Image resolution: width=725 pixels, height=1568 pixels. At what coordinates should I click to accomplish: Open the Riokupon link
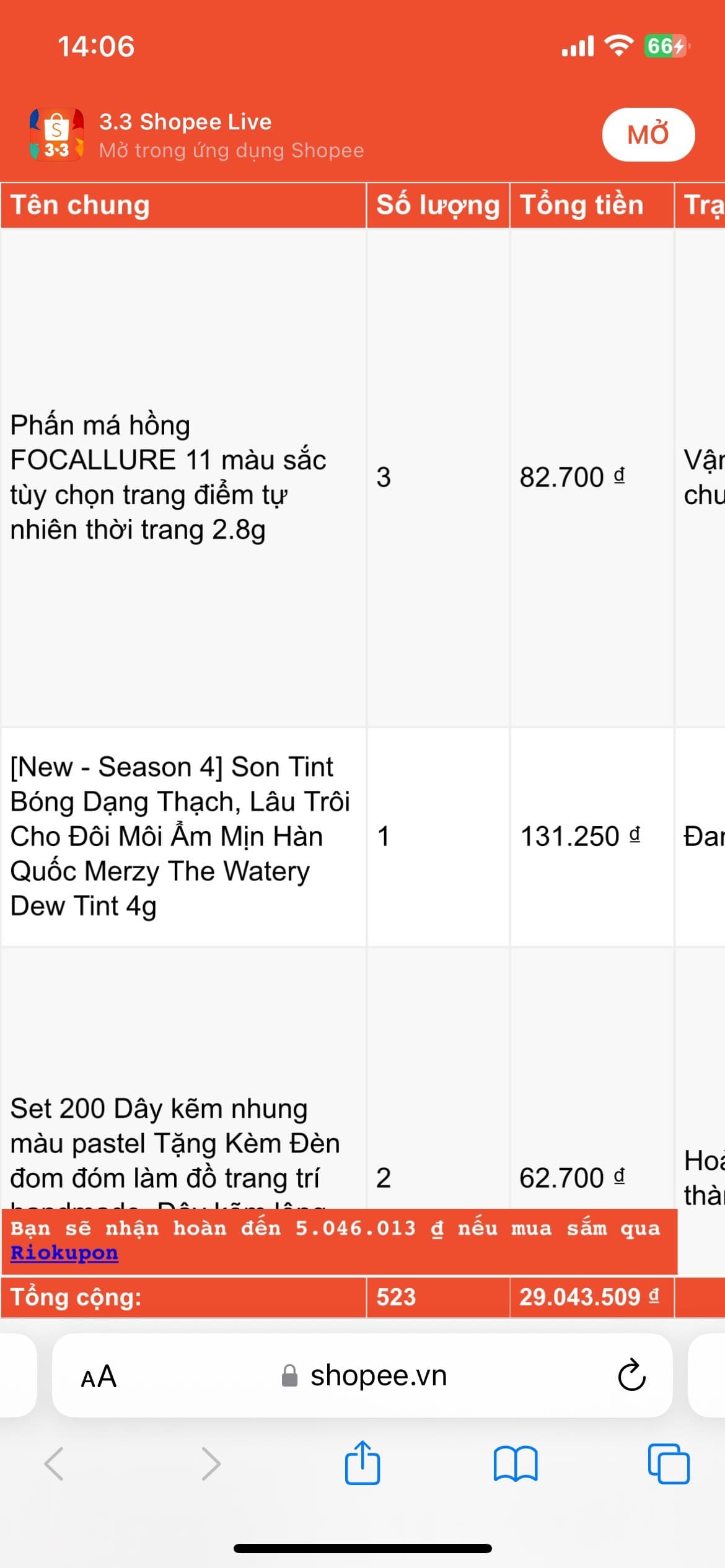tap(64, 1252)
